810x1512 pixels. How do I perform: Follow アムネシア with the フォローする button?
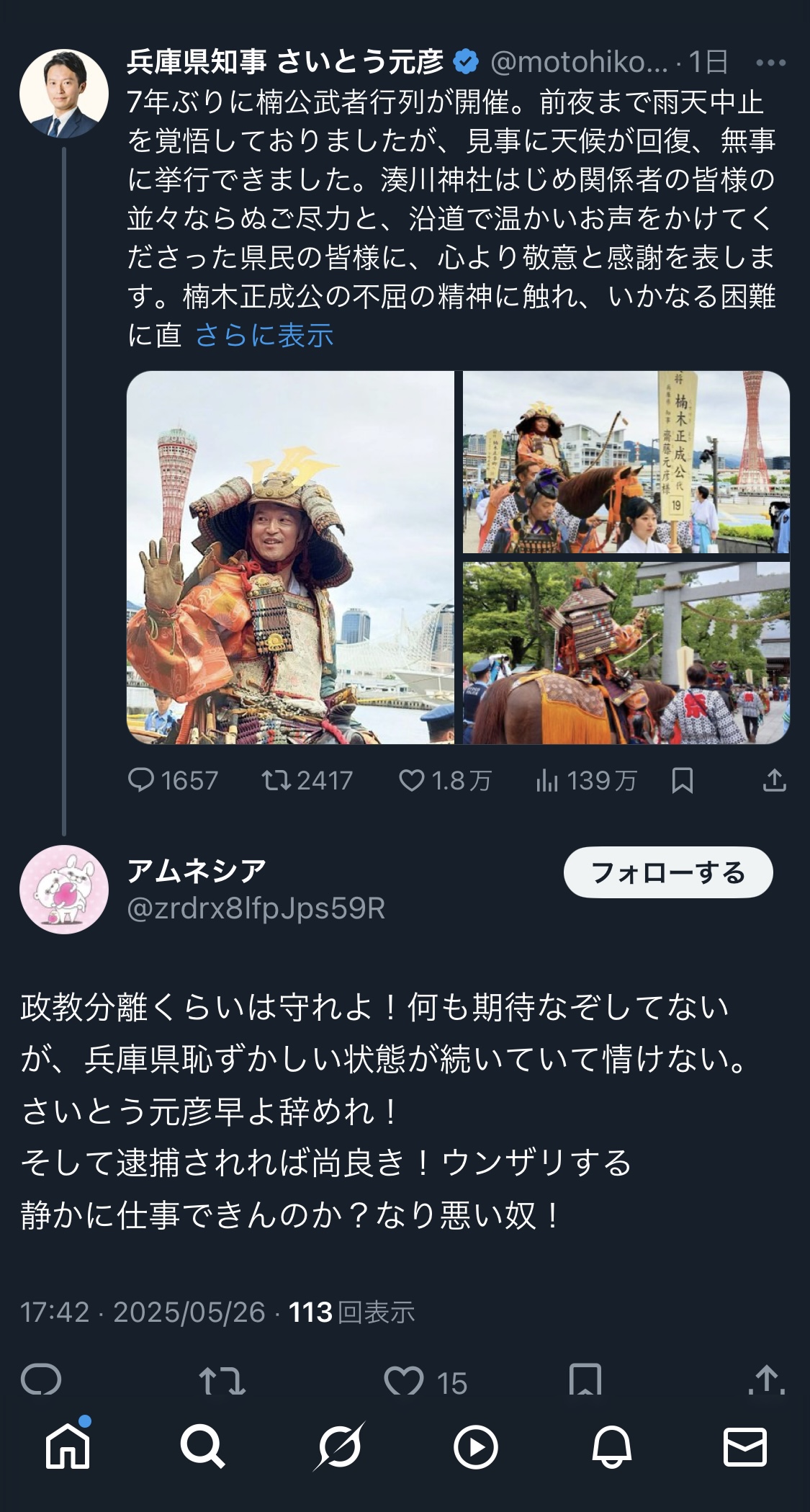coord(667,872)
